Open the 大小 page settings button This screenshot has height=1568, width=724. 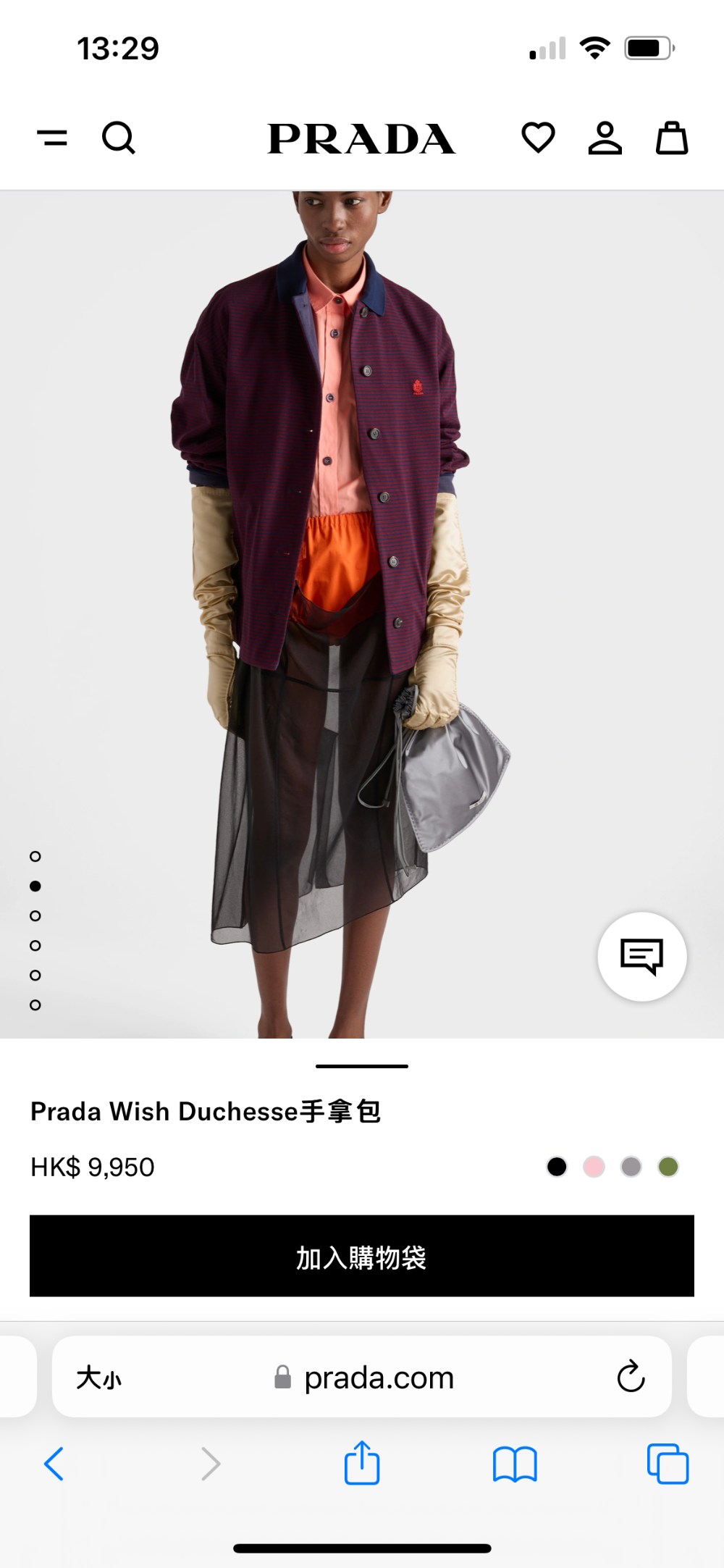(x=99, y=1378)
